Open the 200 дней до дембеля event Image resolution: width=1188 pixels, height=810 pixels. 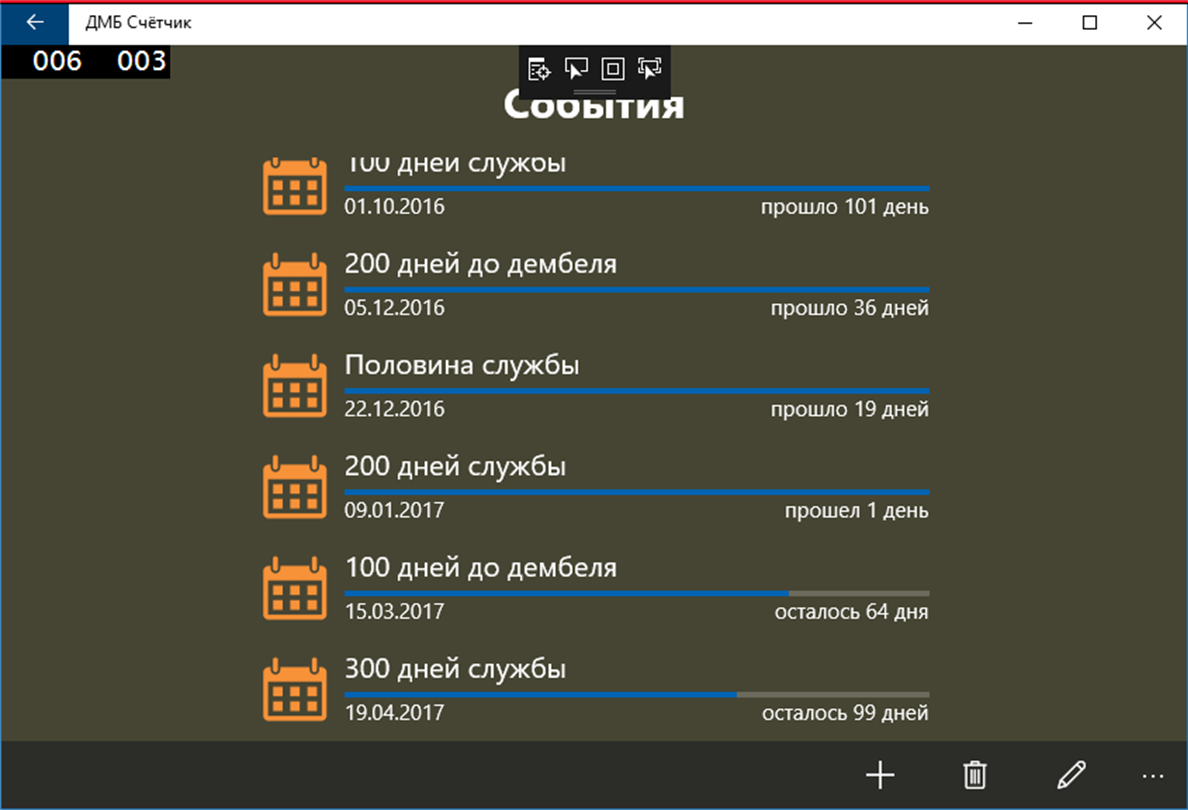595,285
